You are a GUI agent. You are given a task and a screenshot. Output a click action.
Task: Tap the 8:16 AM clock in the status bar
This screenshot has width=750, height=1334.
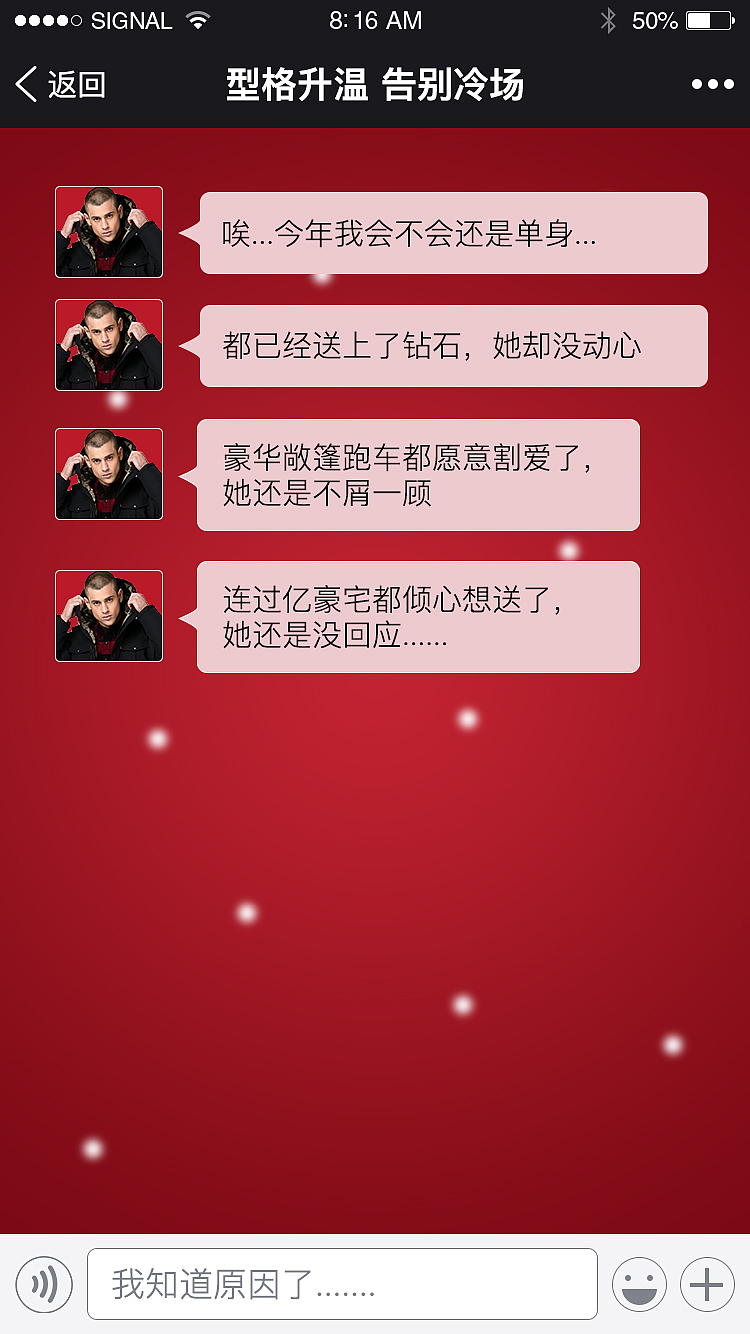375,19
